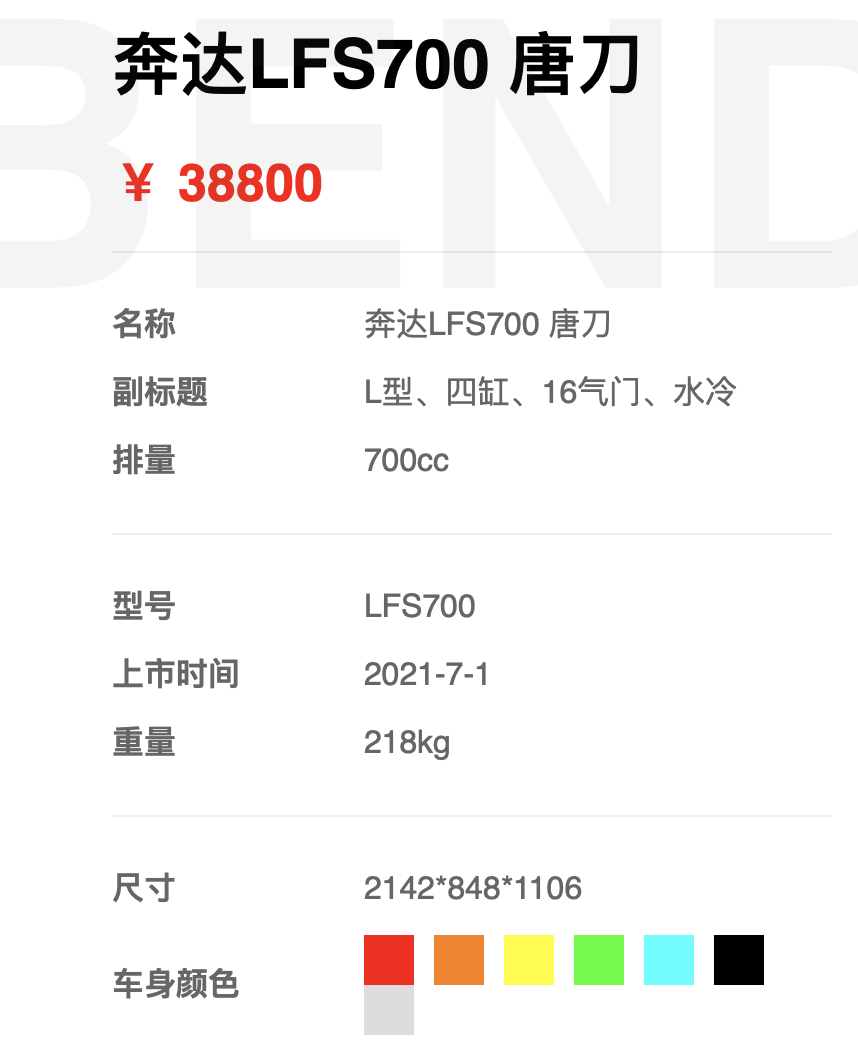Click the weight value 218kg
The height and width of the screenshot is (1048, 858).
(407, 742)
